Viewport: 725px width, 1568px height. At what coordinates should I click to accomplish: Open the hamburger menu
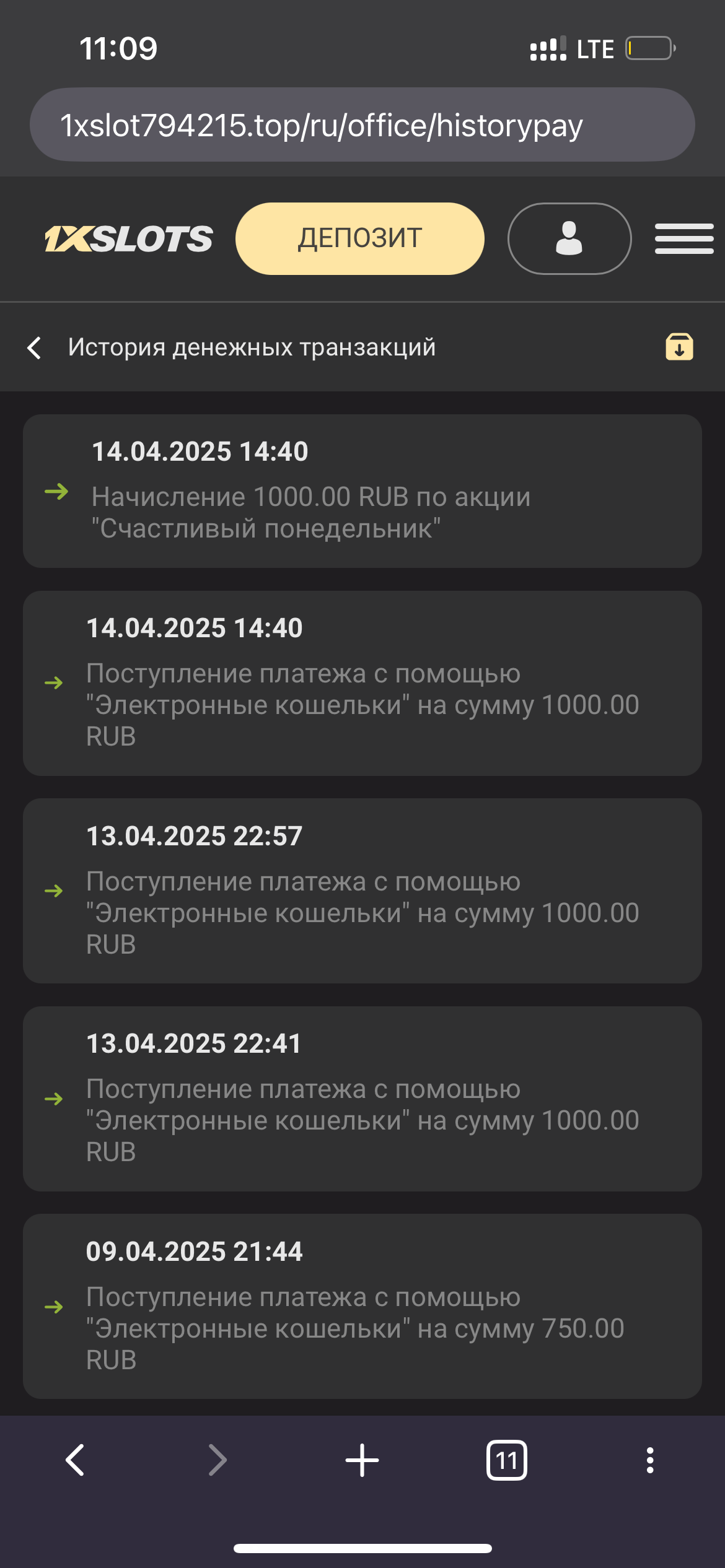(684, 238)
